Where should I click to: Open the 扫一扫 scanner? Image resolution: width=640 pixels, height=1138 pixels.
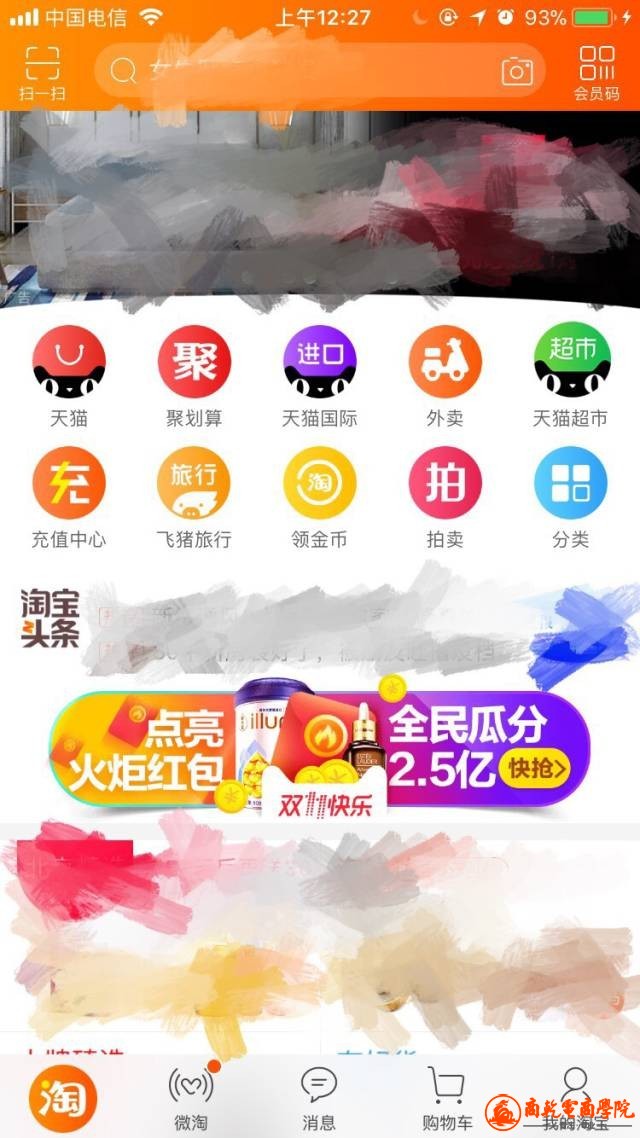click(x=42, y=72)
